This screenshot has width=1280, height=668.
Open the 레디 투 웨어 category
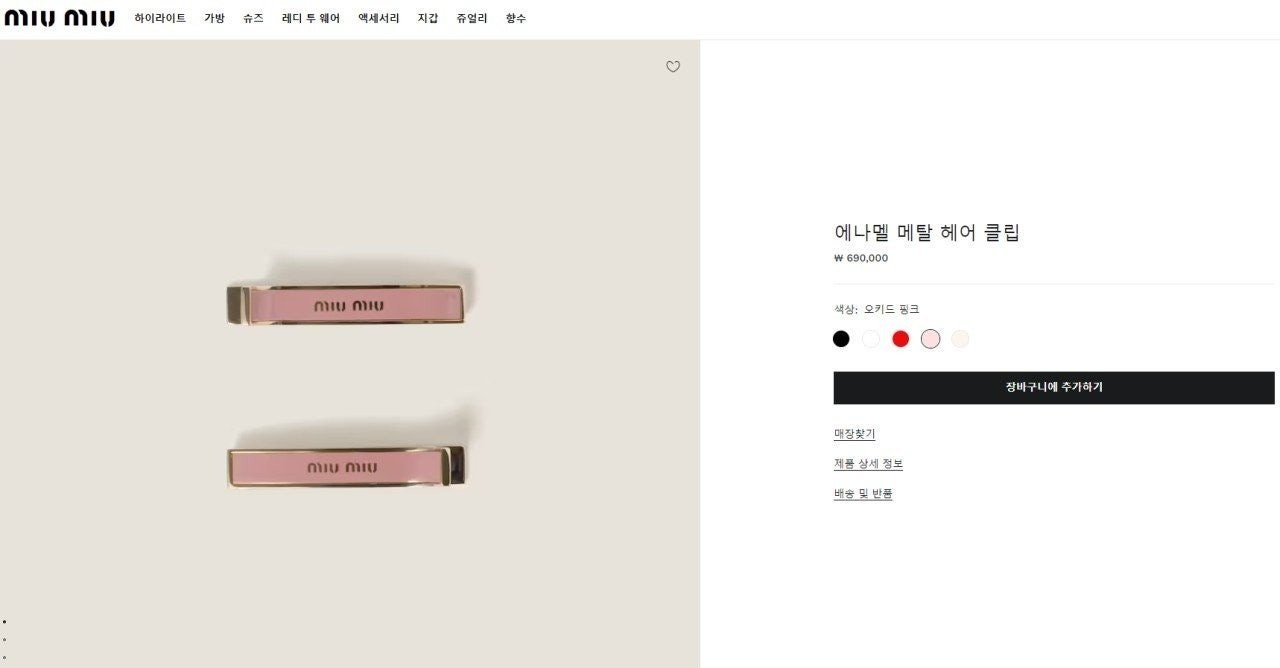pyautogui.click(x=310, y=19)
